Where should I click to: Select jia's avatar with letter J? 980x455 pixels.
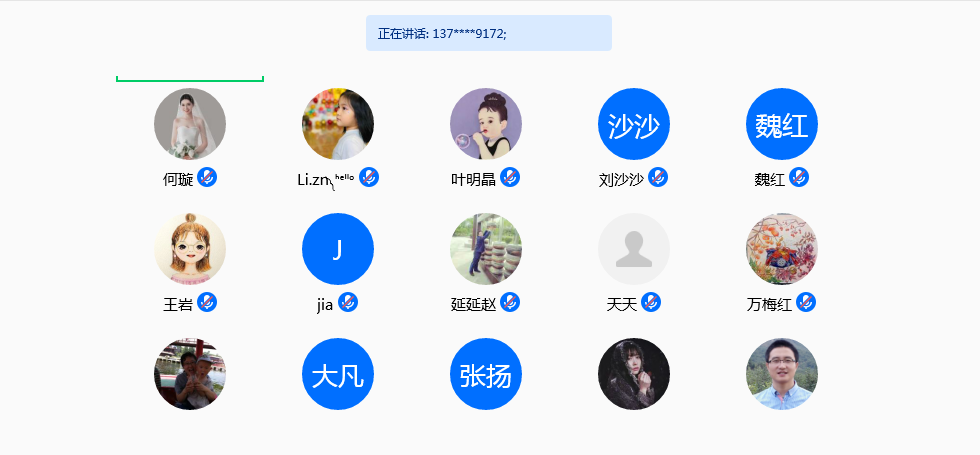click(338, 249)
